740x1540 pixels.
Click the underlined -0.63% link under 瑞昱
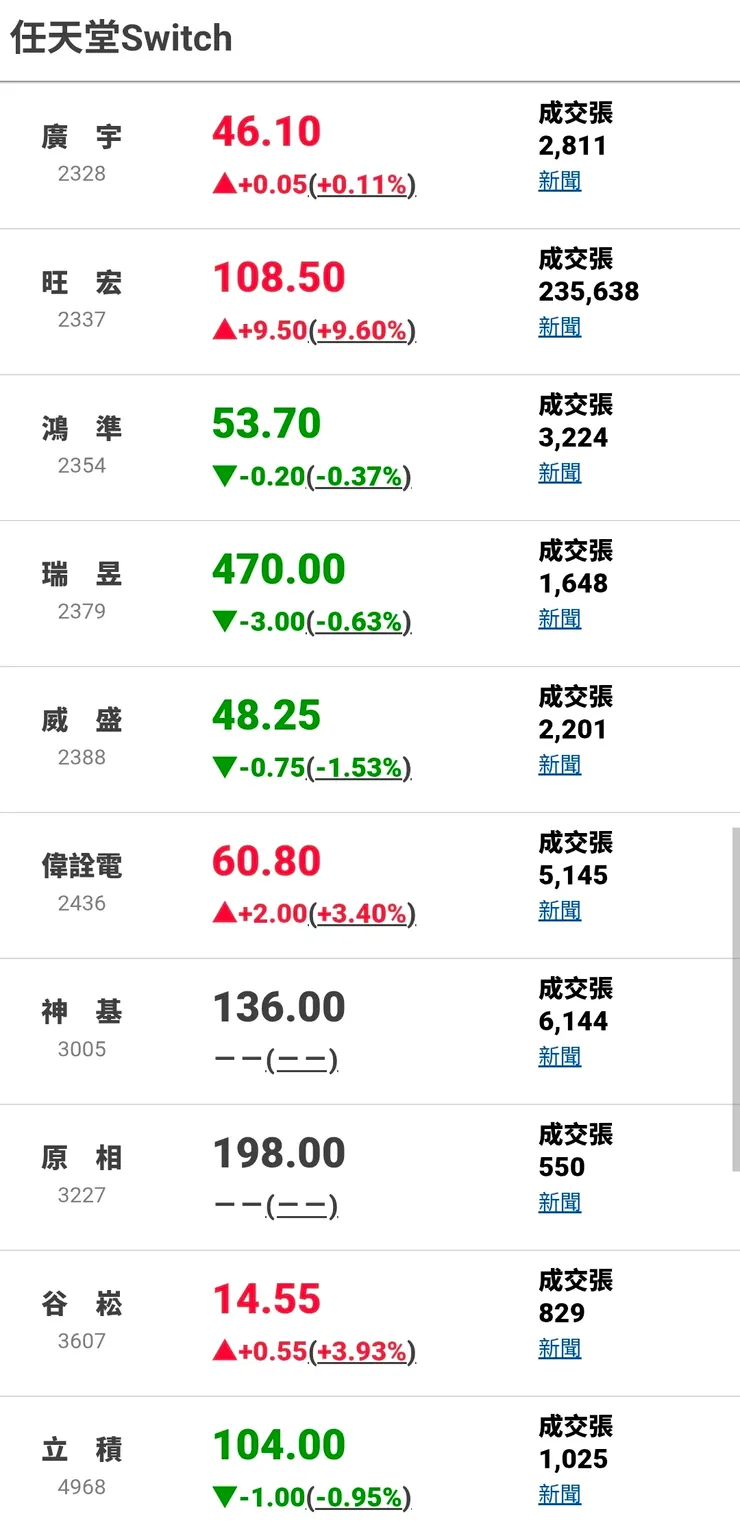[360, 621]
